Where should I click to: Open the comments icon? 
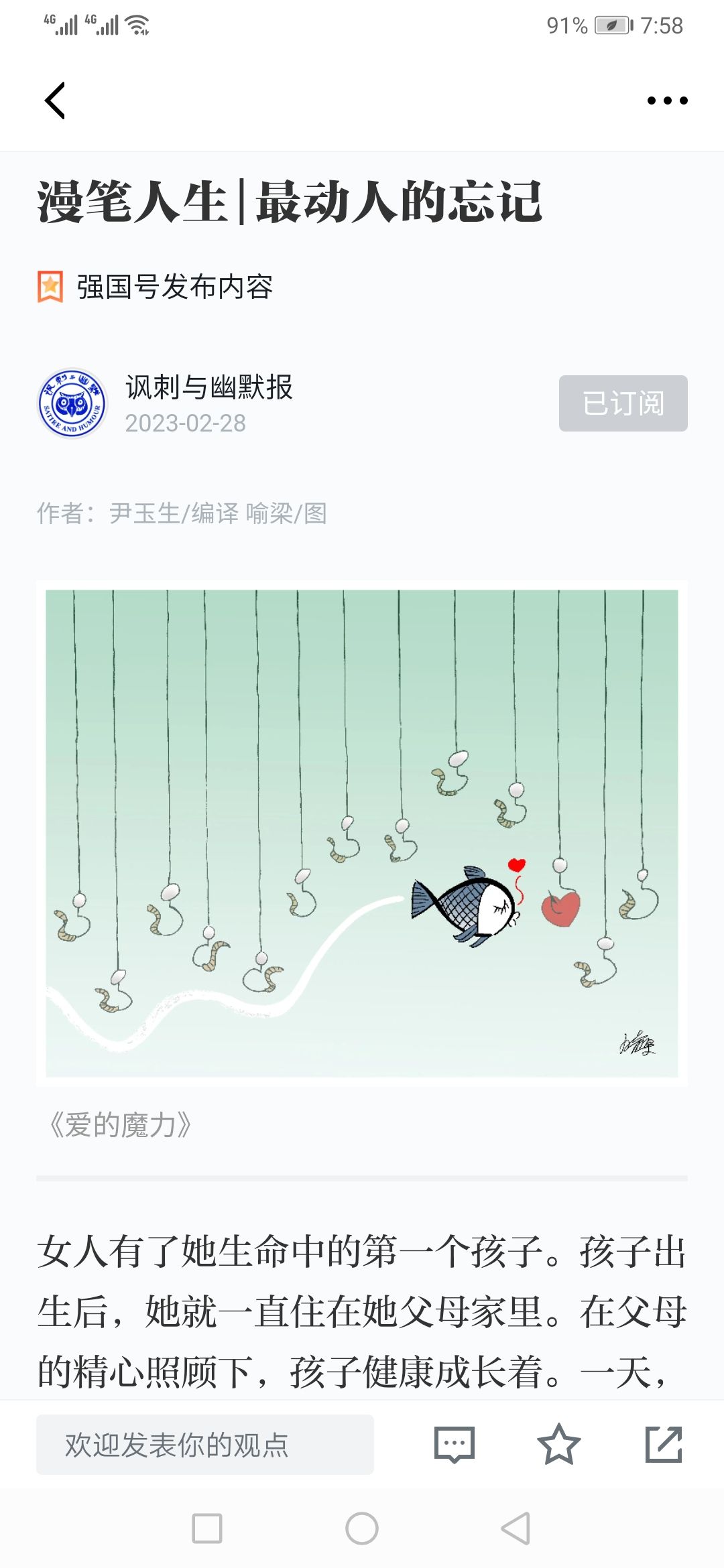[455, 1445]
